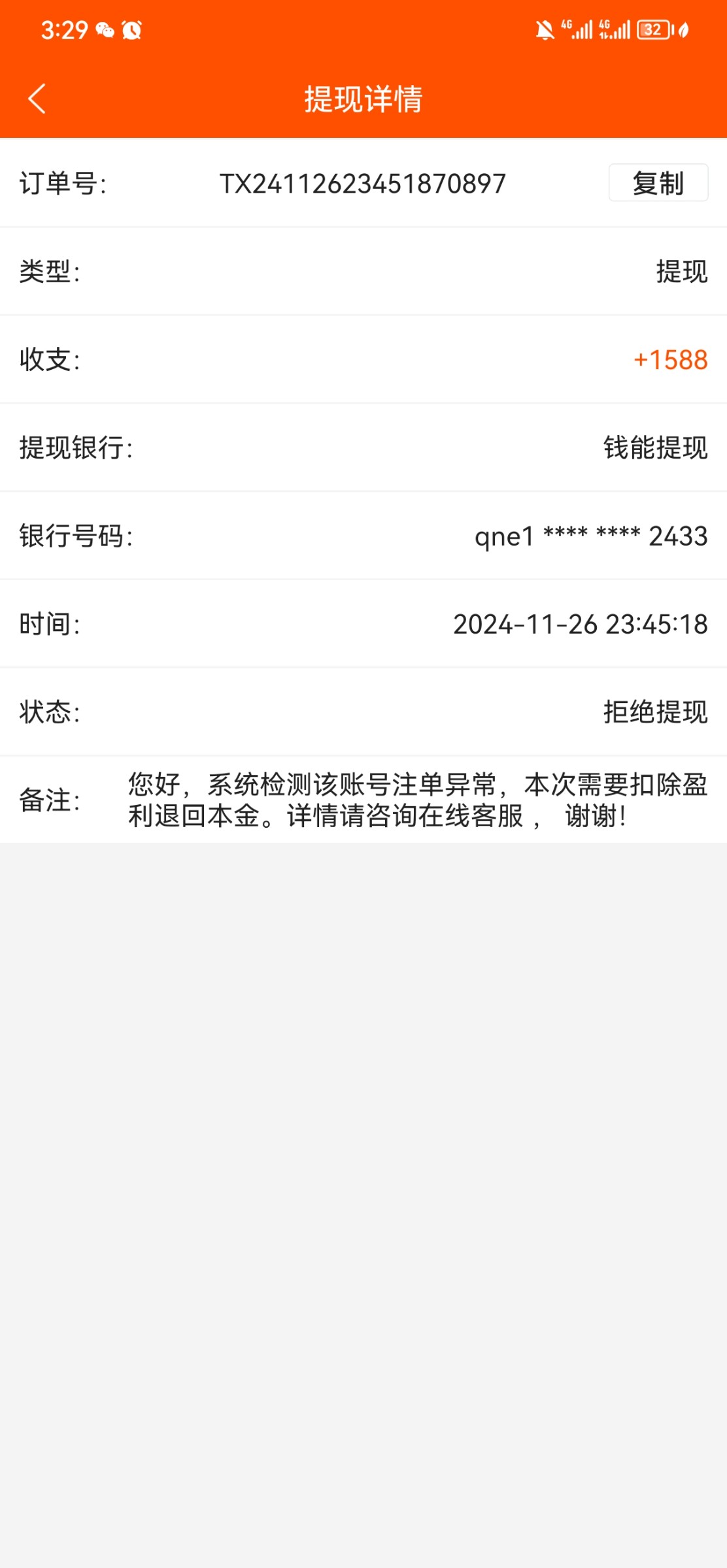
Task: Tap the alarm clock status bar icon
Action: [132, 29]
